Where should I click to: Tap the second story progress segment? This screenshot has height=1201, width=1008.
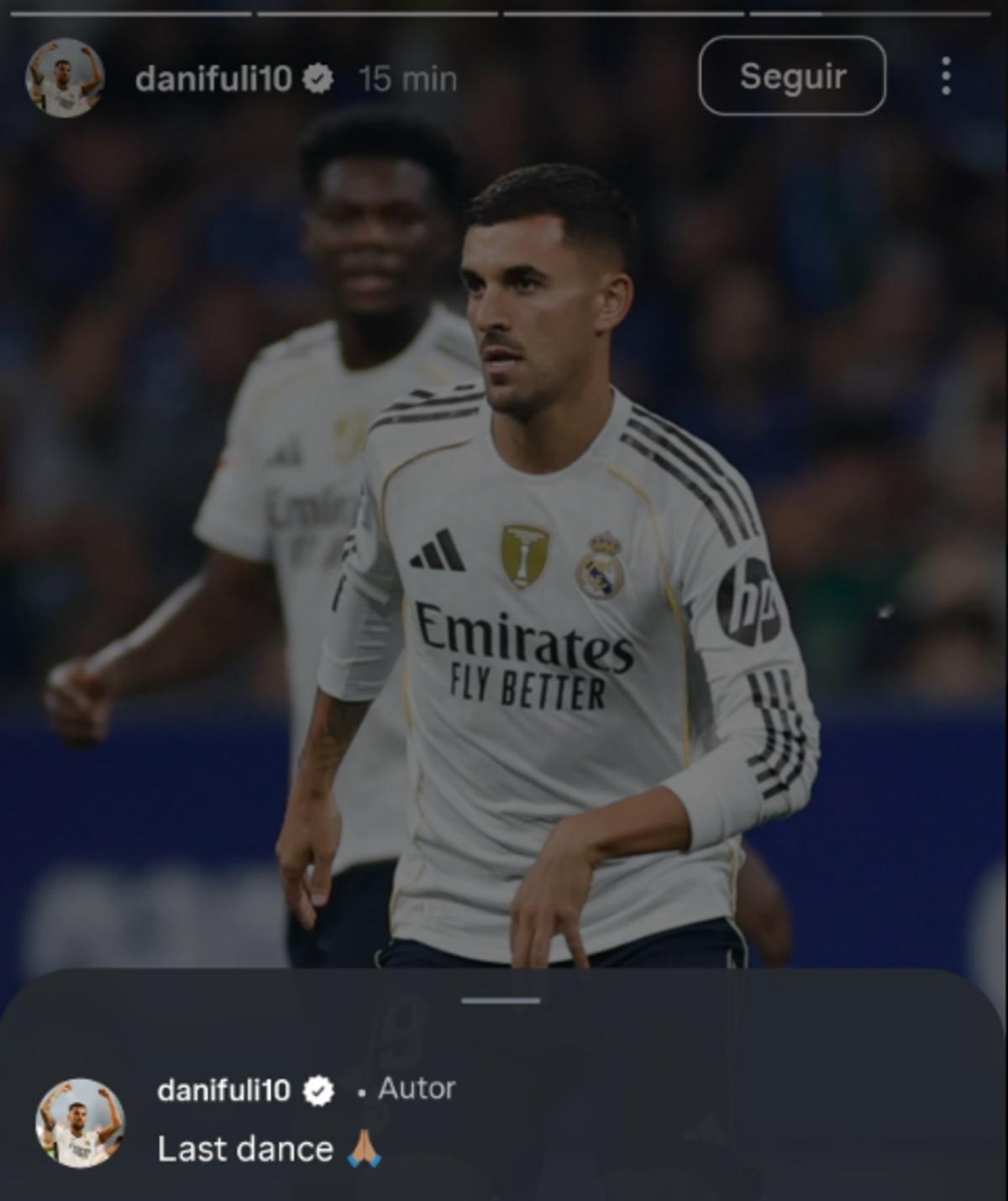[x=378, y=13]
